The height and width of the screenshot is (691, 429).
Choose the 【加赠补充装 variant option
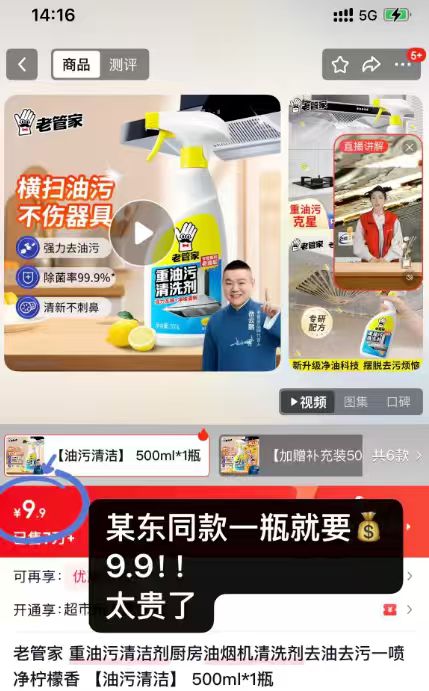click(291, 455)
